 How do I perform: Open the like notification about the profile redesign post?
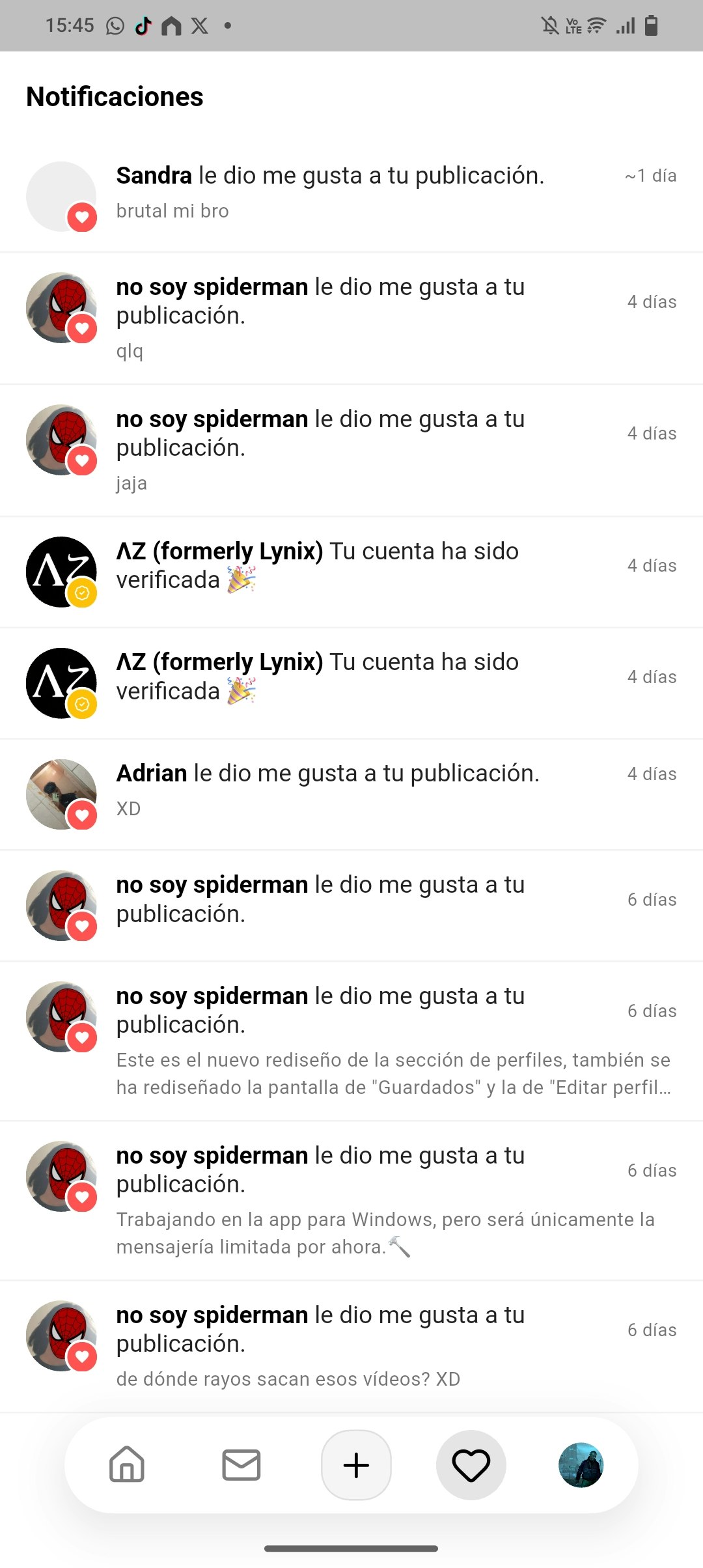coord(351,1040)
